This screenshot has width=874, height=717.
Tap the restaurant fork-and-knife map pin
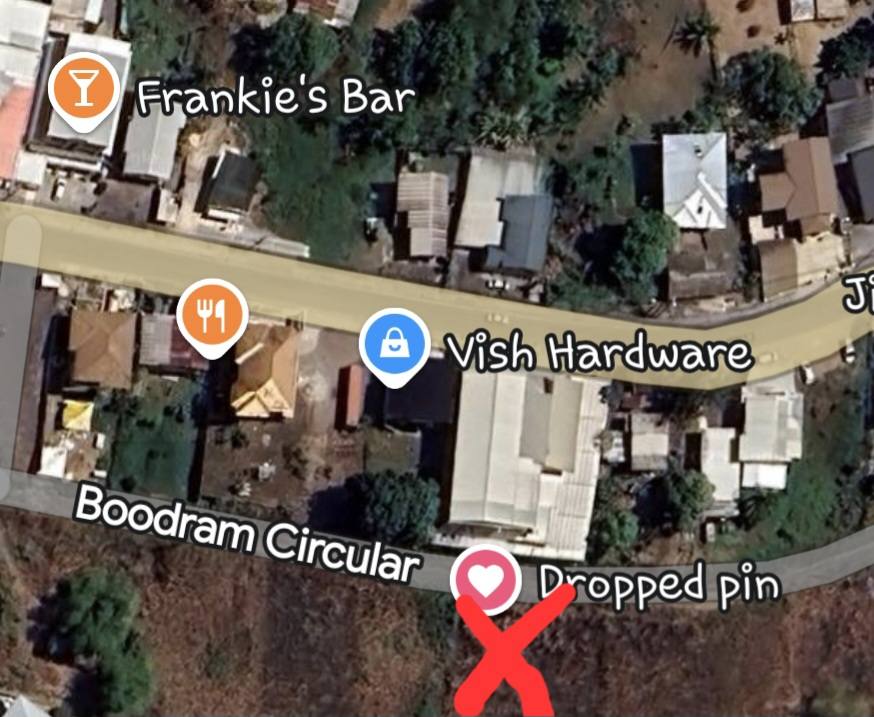tap(212, 315)
